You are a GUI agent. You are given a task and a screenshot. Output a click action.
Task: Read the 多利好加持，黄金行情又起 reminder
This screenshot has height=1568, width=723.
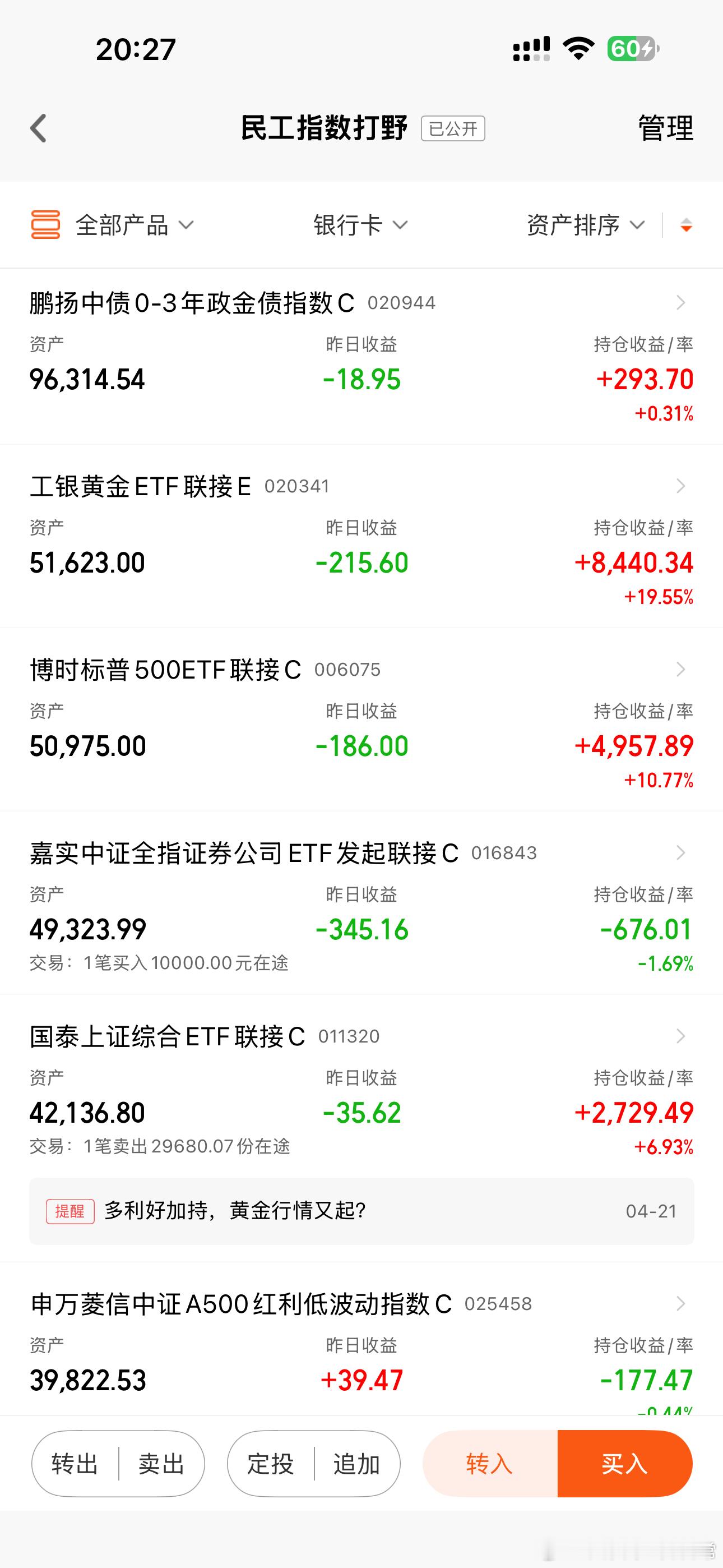(x=361, y=1211)
